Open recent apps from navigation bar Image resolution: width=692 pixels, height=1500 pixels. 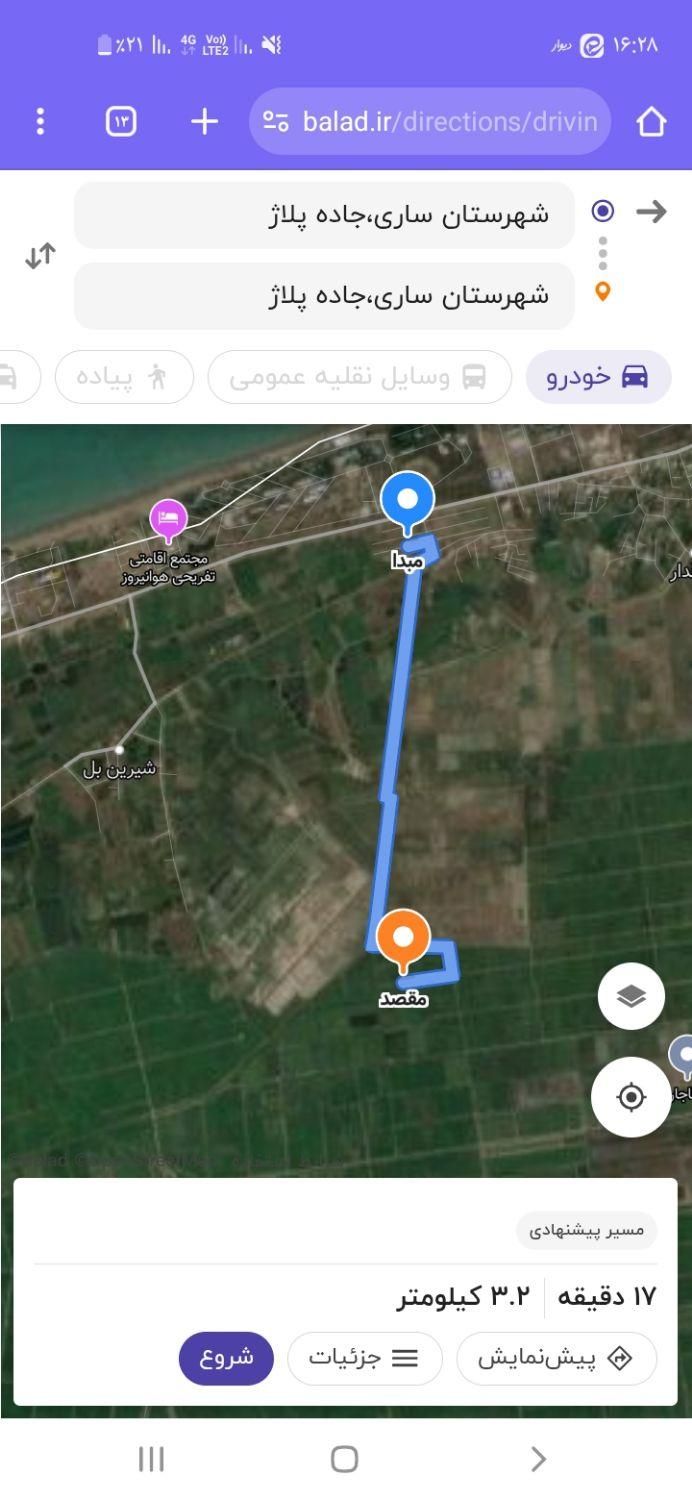pyautogui.click(x=151, y=1459)
